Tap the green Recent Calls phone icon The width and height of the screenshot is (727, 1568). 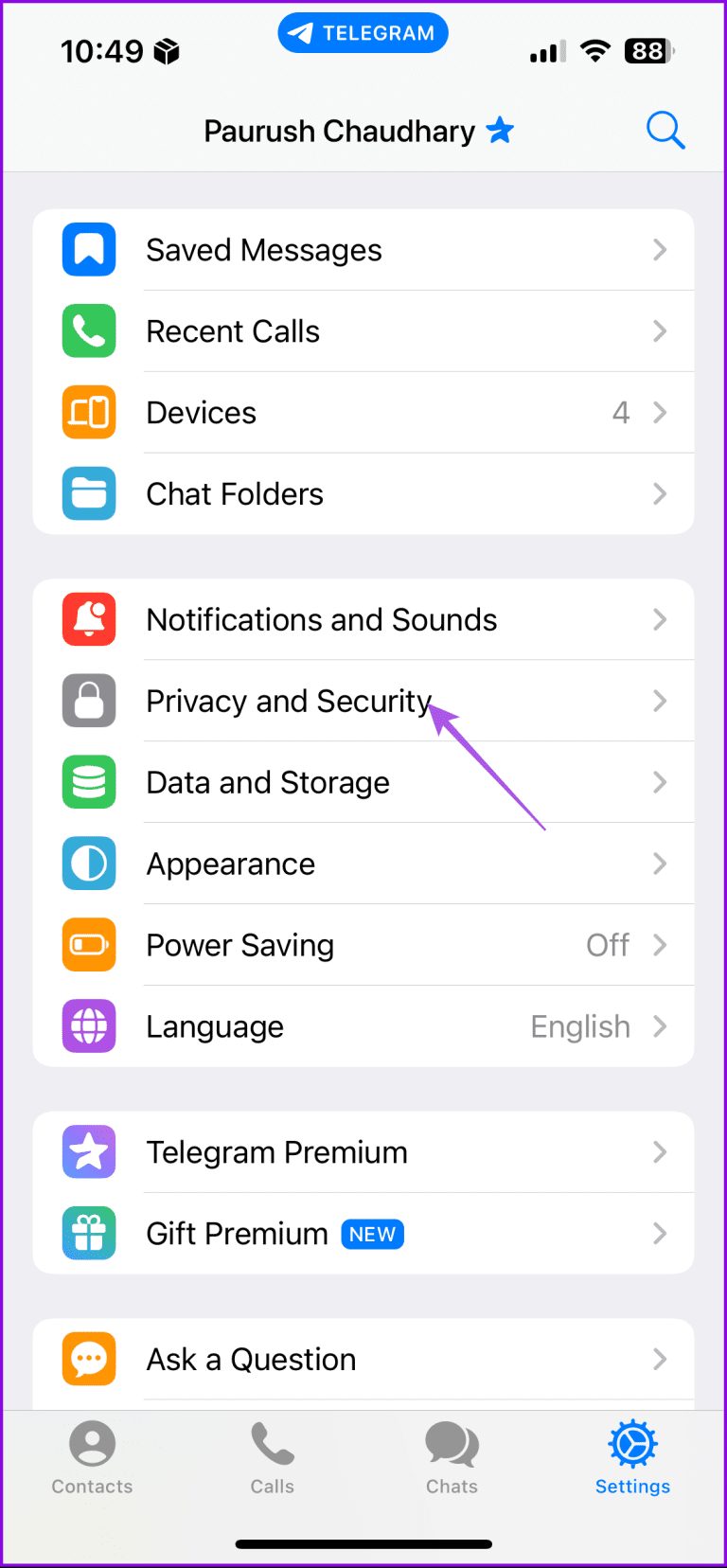tap(88, 330)
